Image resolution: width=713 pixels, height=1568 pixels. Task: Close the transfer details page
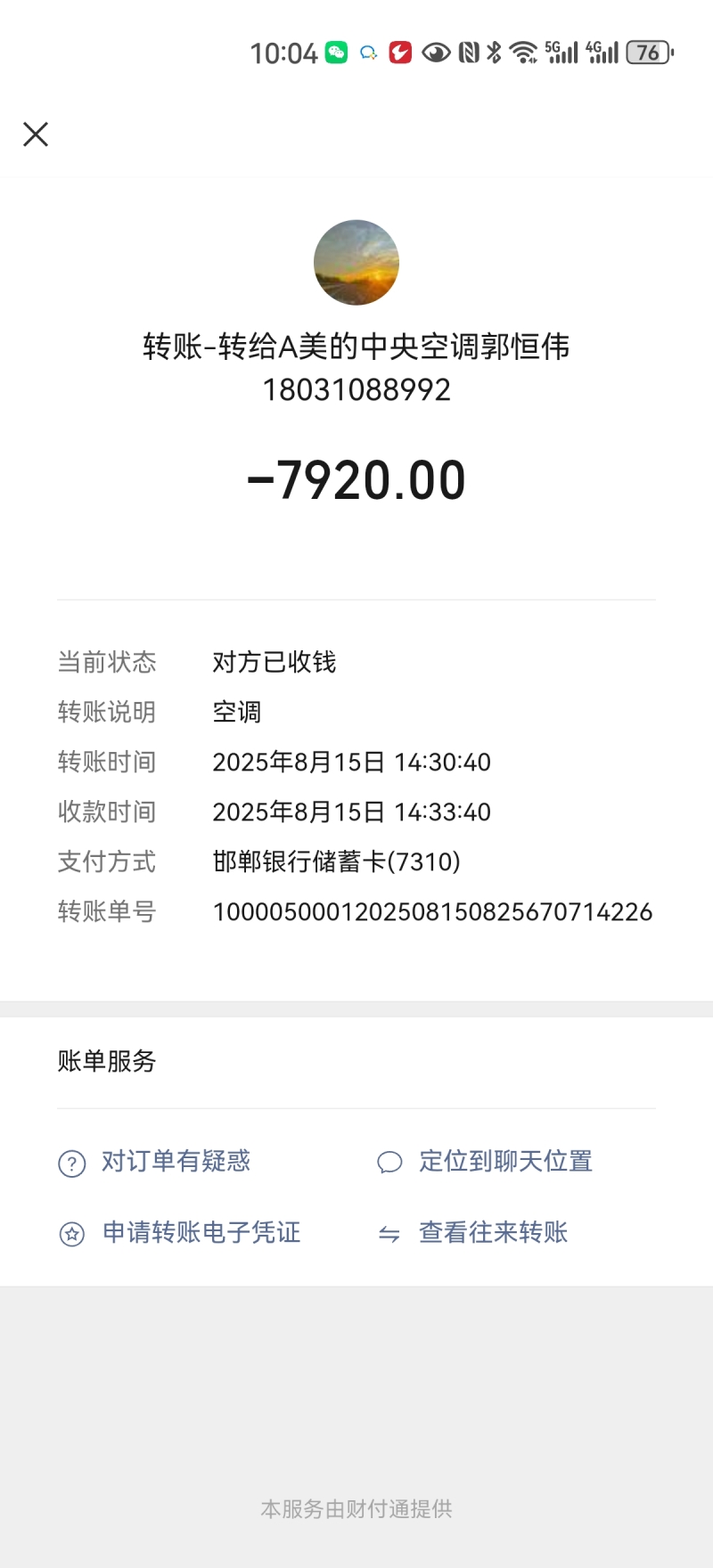(36, 135)
